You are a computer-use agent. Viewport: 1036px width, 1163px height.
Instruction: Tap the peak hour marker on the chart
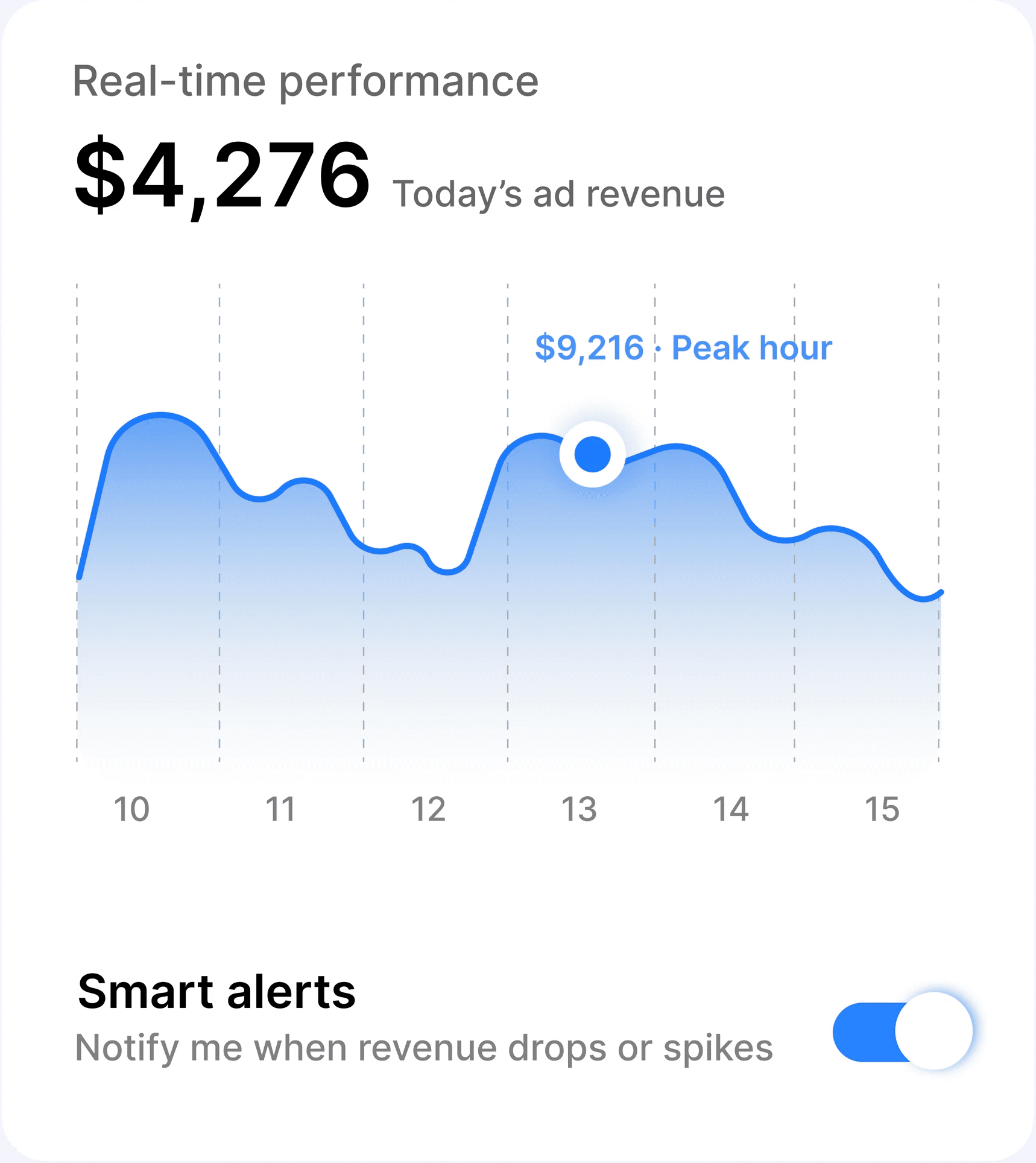click(x=592, y=454)
